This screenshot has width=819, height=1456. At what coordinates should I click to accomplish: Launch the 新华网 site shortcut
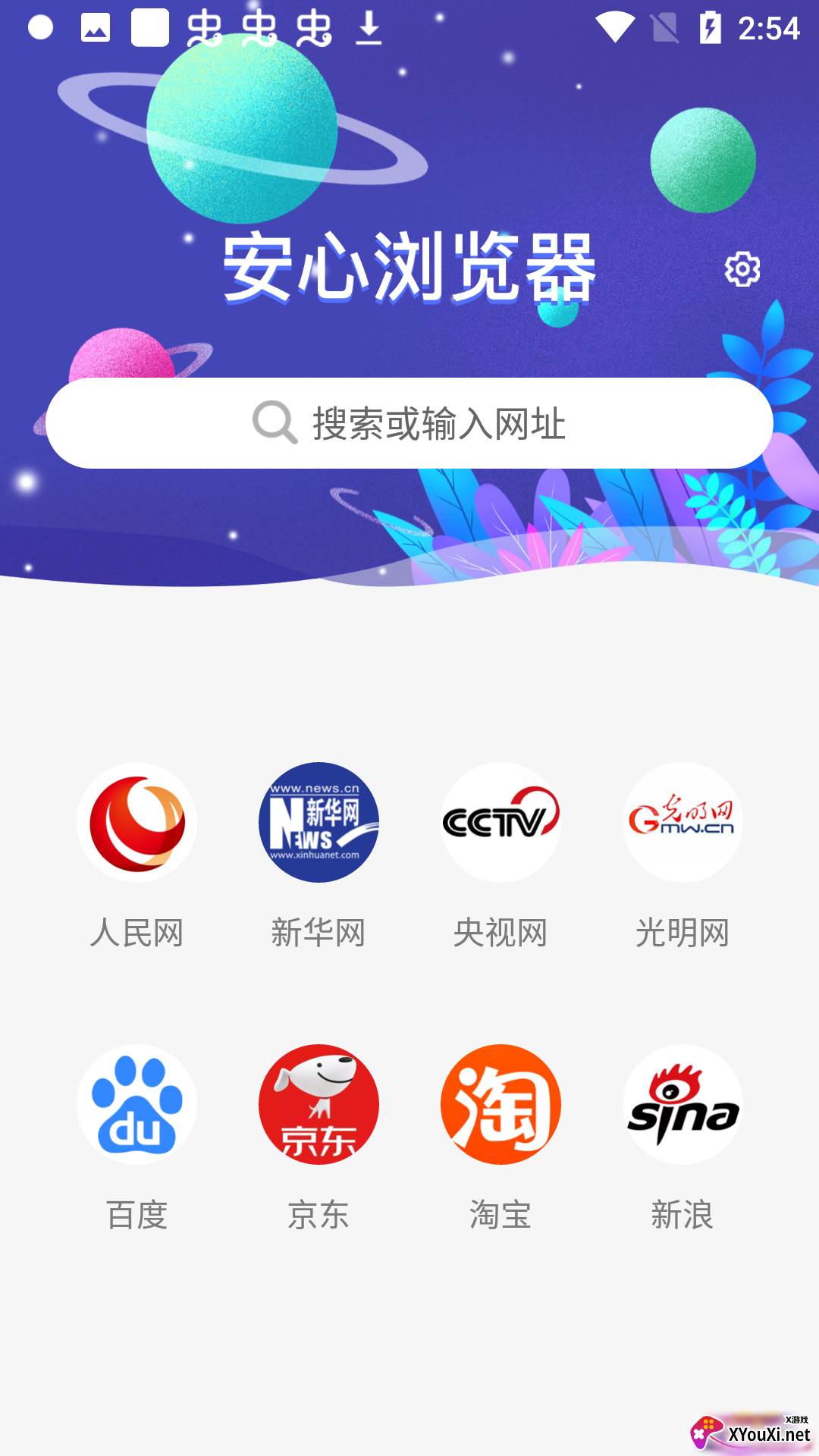pyautogui.click(x=318, y=823)
